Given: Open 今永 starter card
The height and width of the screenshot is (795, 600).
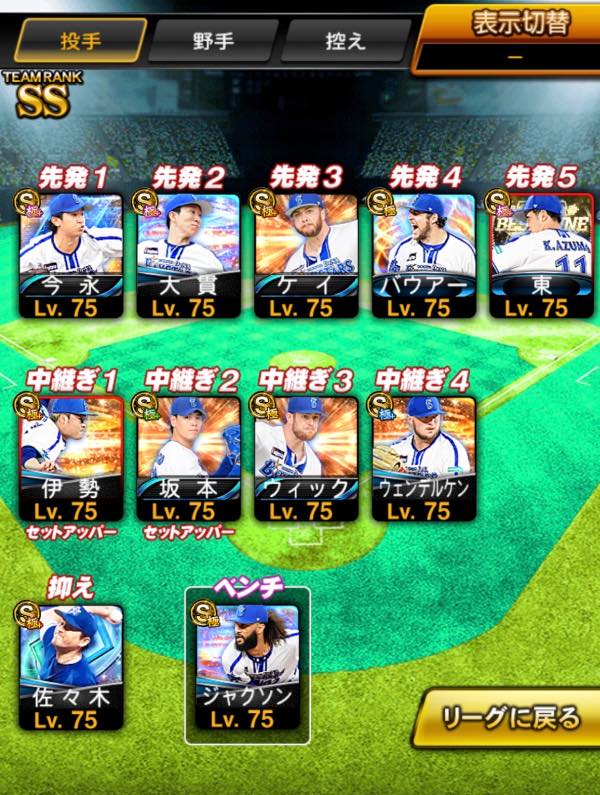Looking at the screenshot, I should pyautogui.click(x=71, y=256).
